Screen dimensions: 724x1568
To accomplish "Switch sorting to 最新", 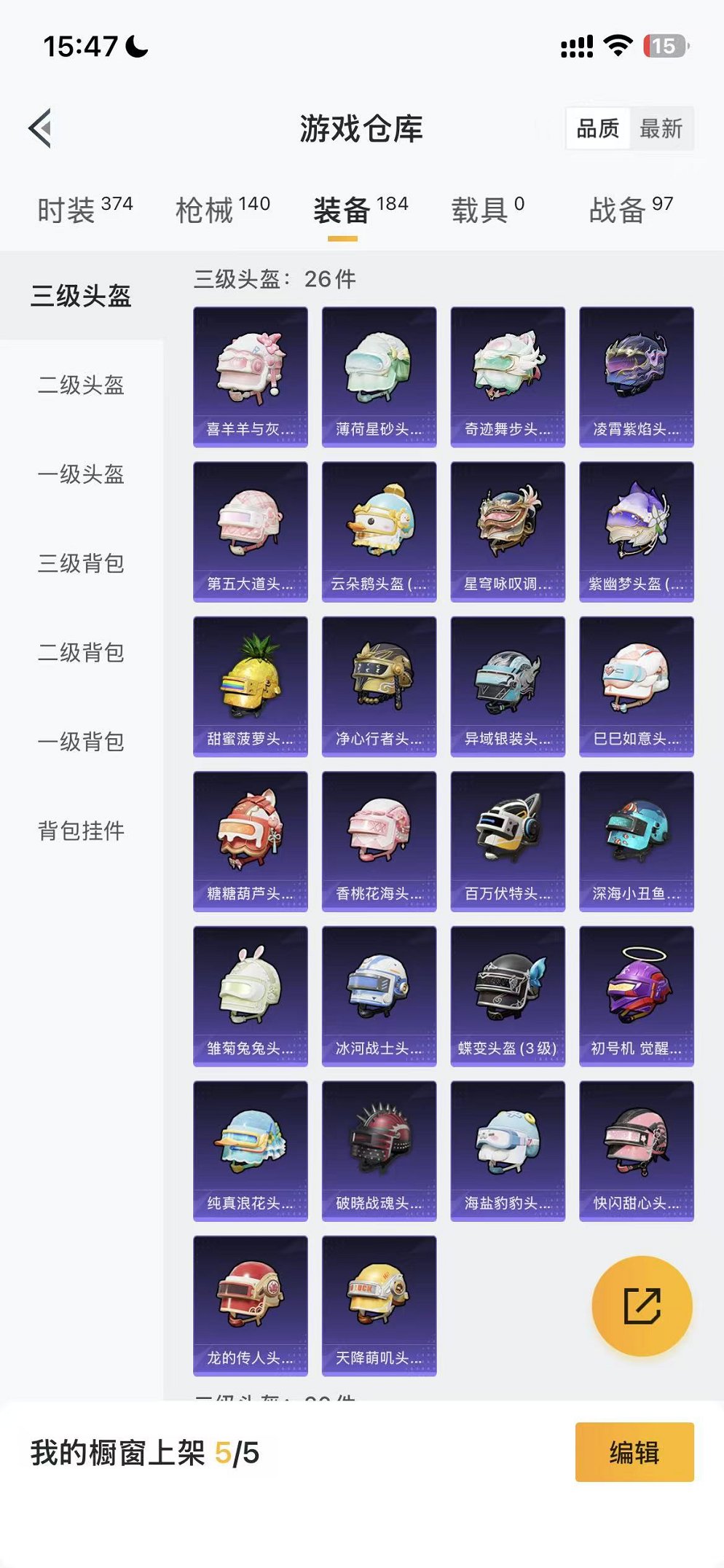I will pyautogui.click(x=661, y=130).
